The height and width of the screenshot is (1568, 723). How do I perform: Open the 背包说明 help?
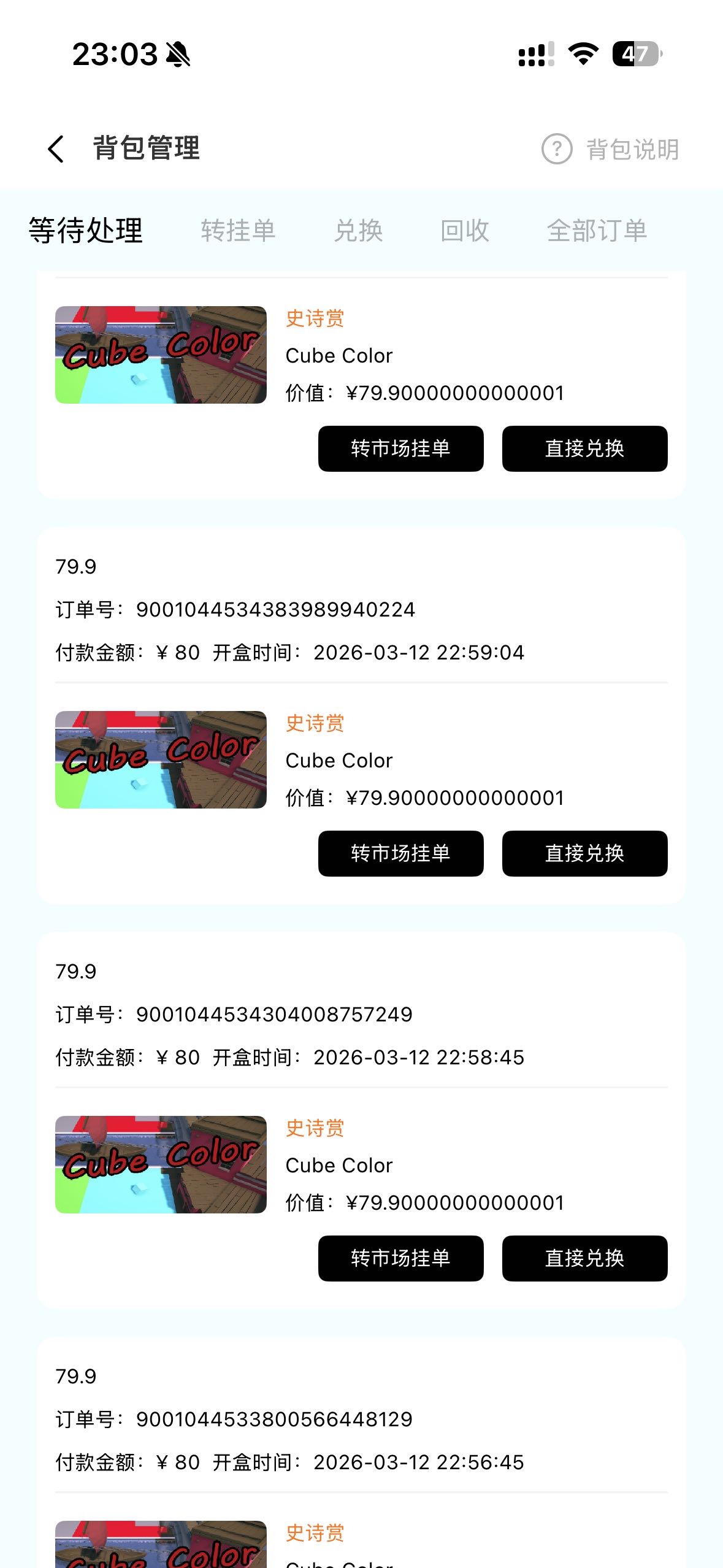click(610, 149)
